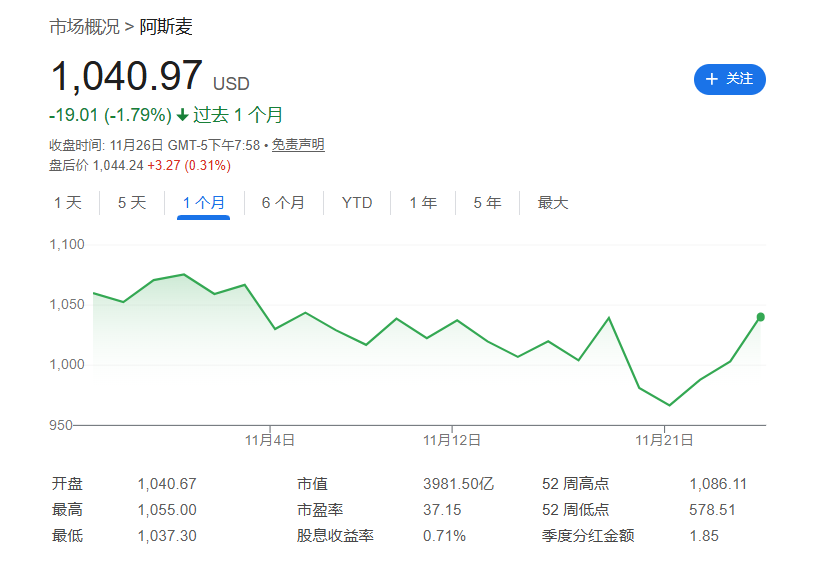Screen dimensions: 816x564
Task: Open the 免责声明 disclaimer link
Action: 298,145
